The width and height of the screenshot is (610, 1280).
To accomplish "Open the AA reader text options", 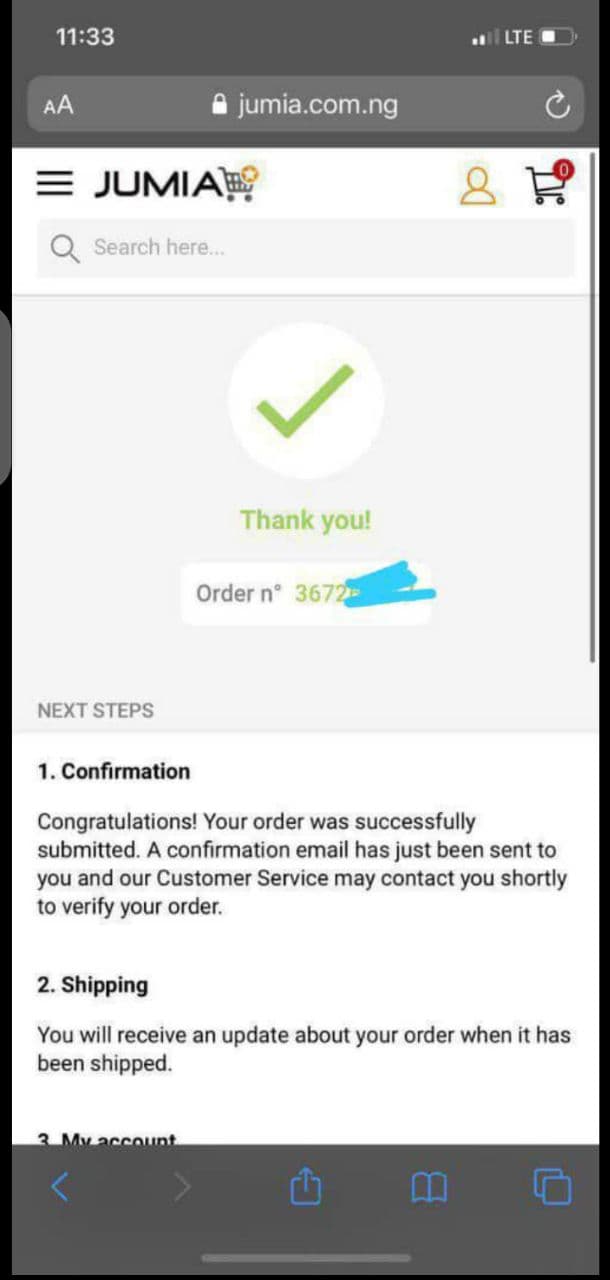I will (59, 105).
